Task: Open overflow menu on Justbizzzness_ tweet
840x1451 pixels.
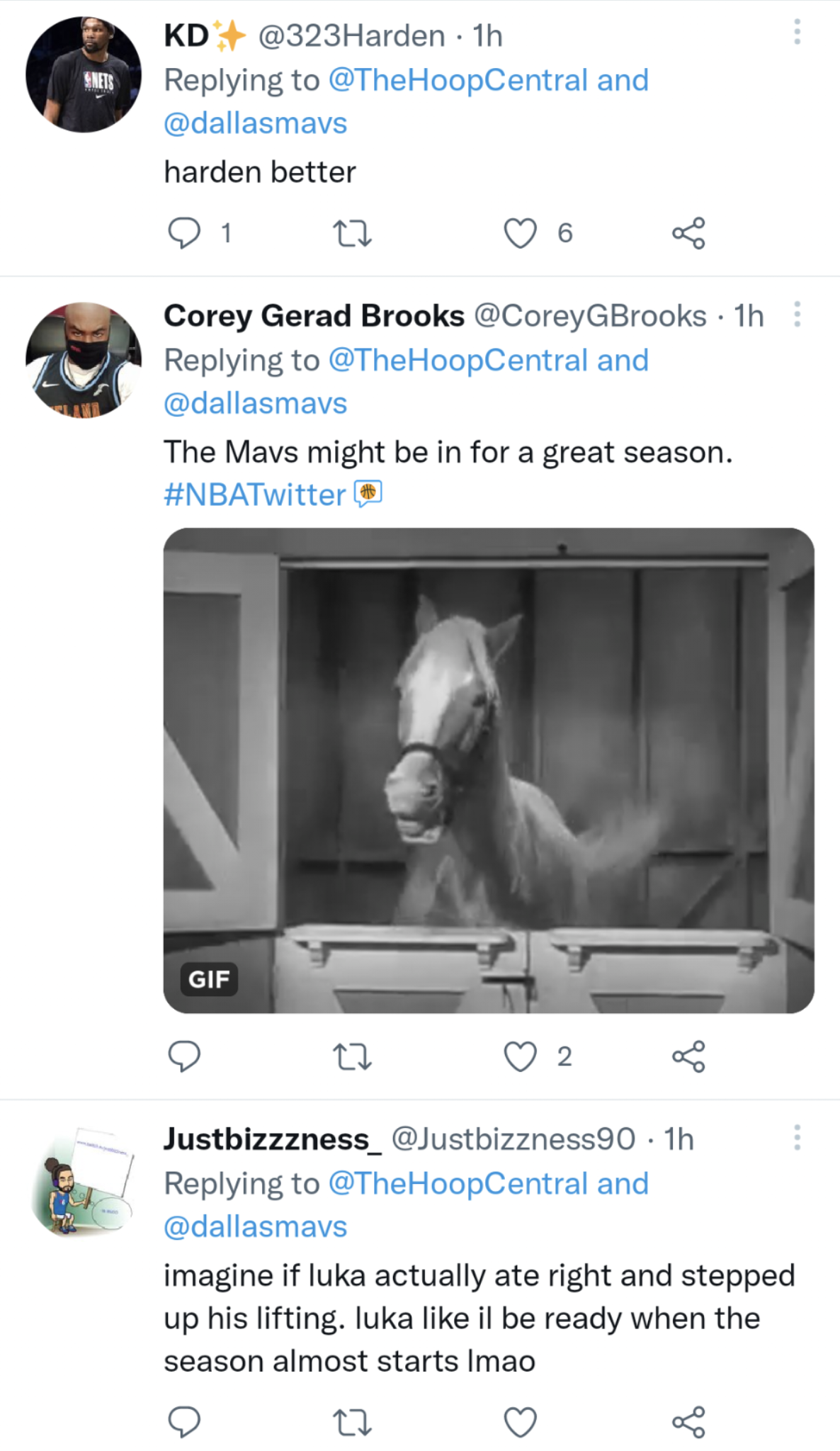Action: pyautogui.click(x=797, y=1138)
